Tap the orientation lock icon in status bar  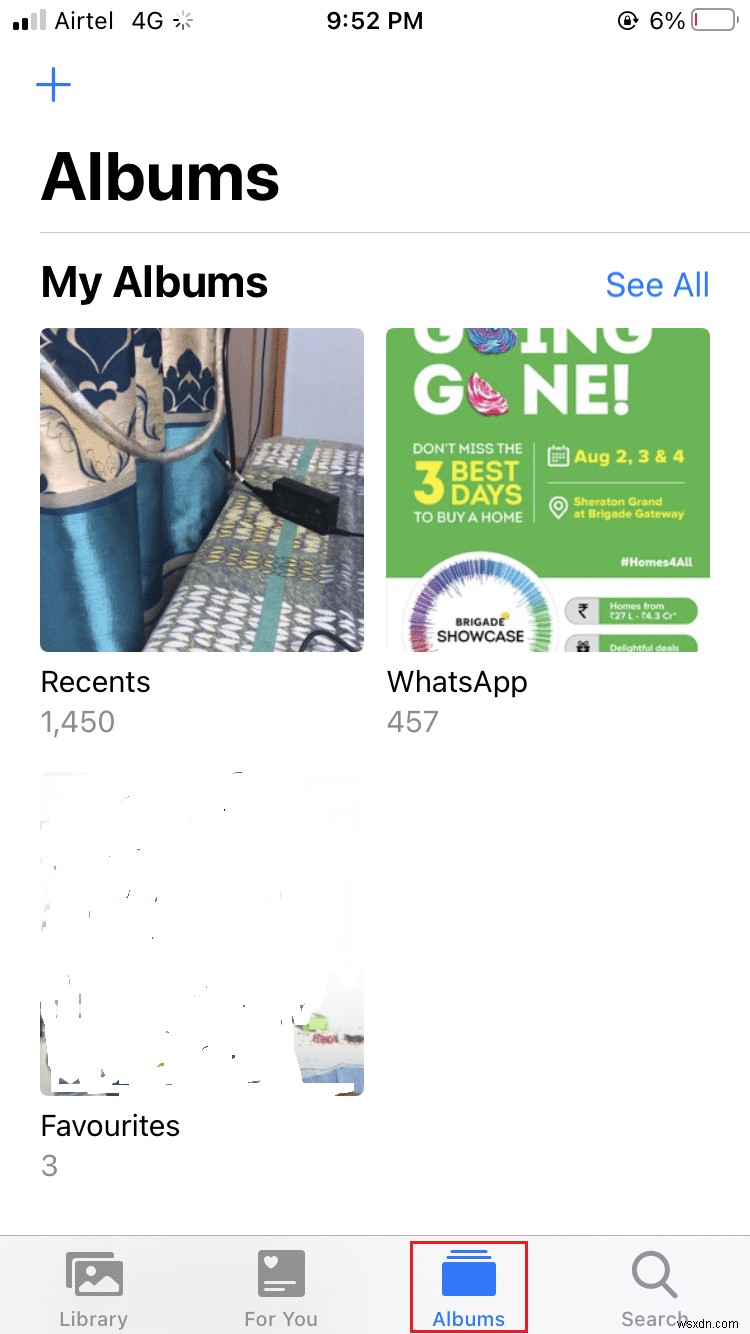(628, 20)
